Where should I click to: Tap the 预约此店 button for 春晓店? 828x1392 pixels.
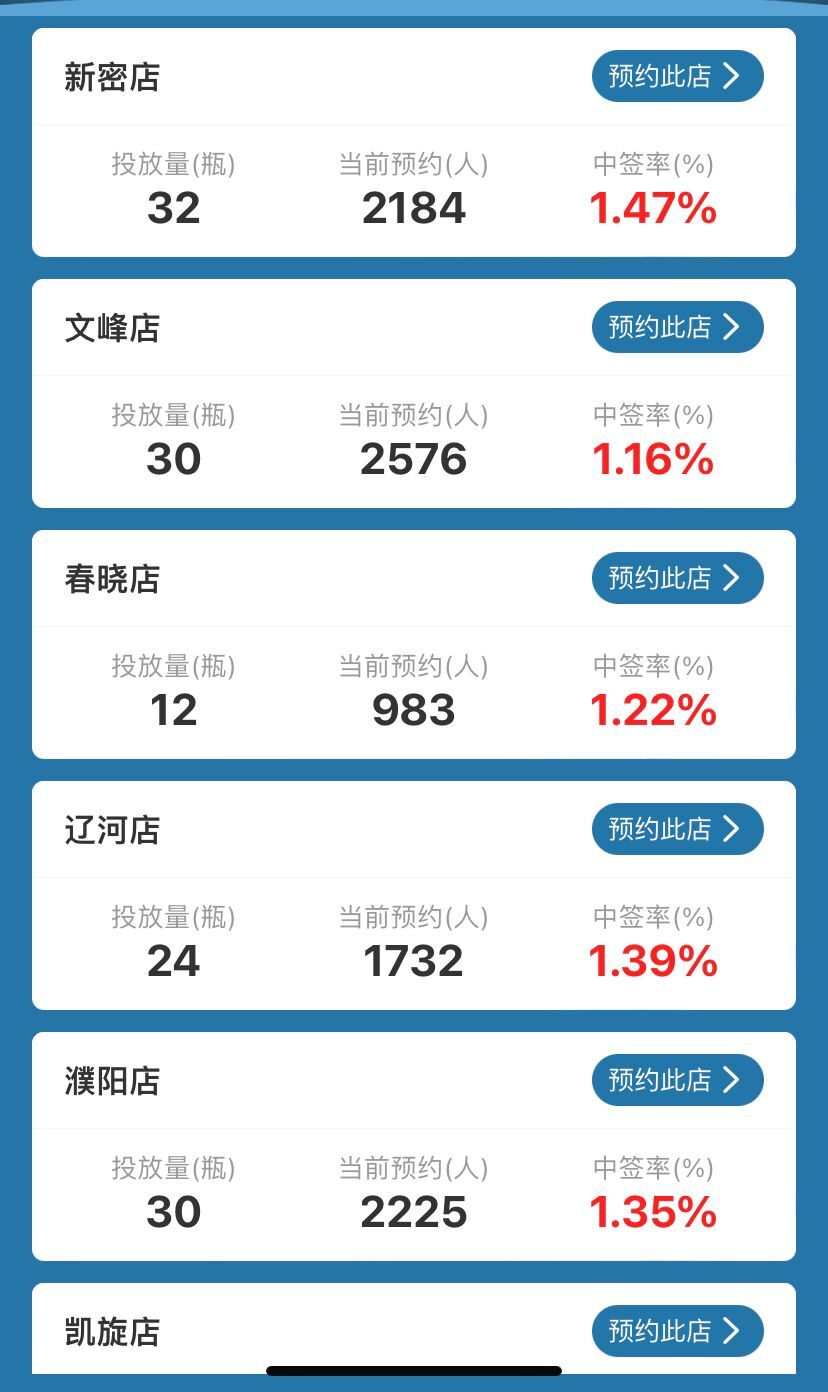click(677, 578)
